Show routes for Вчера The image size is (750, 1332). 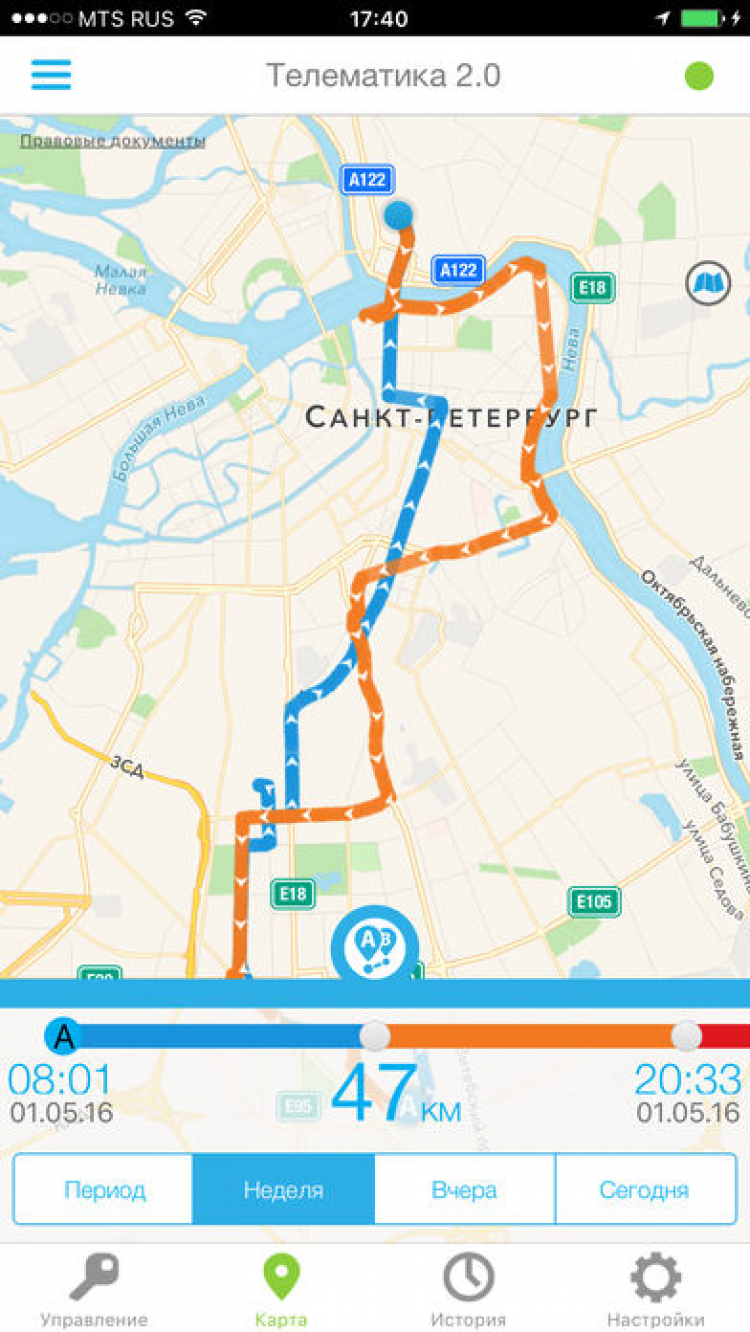[x=464, y=1190]
